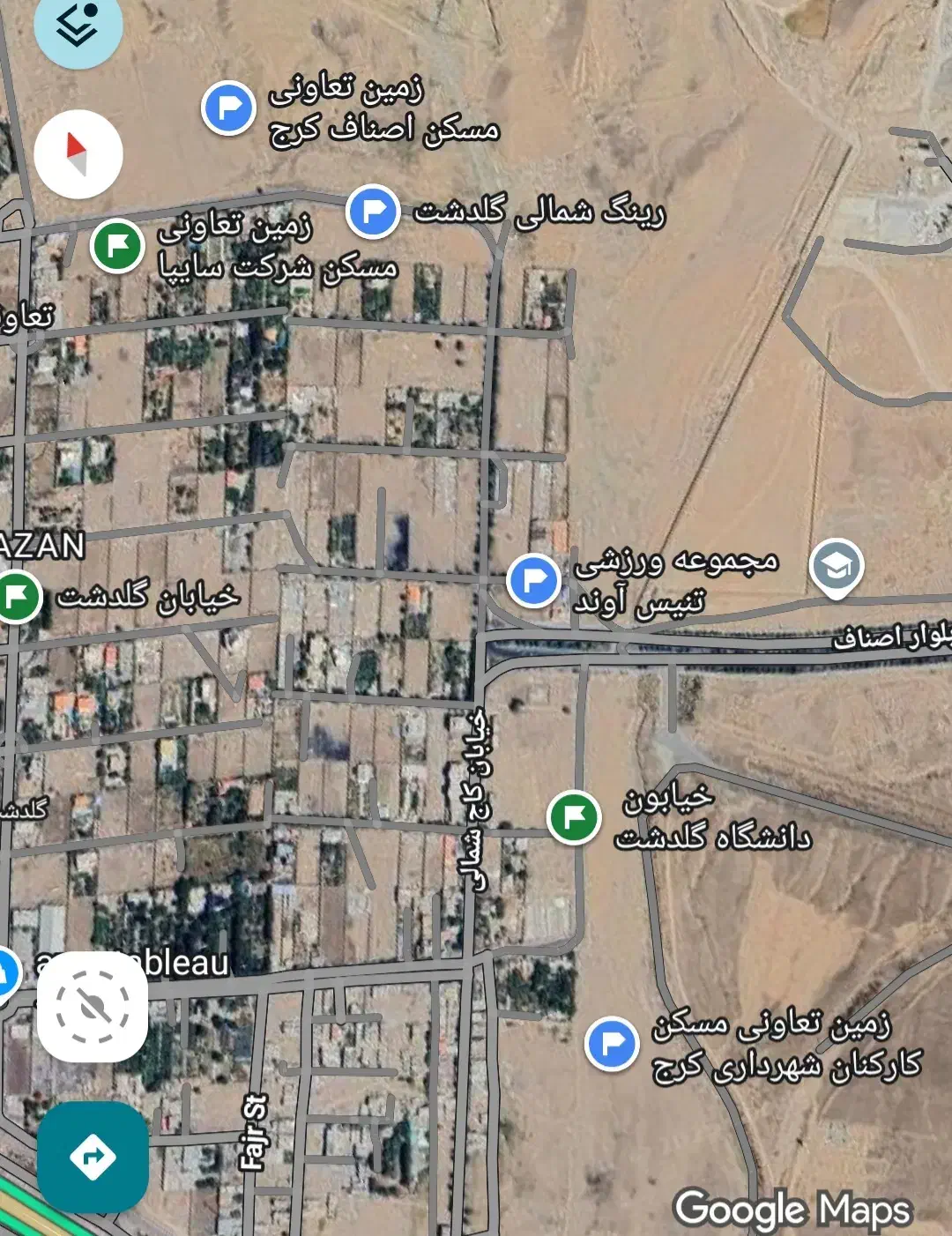Open the خیابان گلدشت green flag marker
This screenshot has width=952, height=1236.
(16, 596)
